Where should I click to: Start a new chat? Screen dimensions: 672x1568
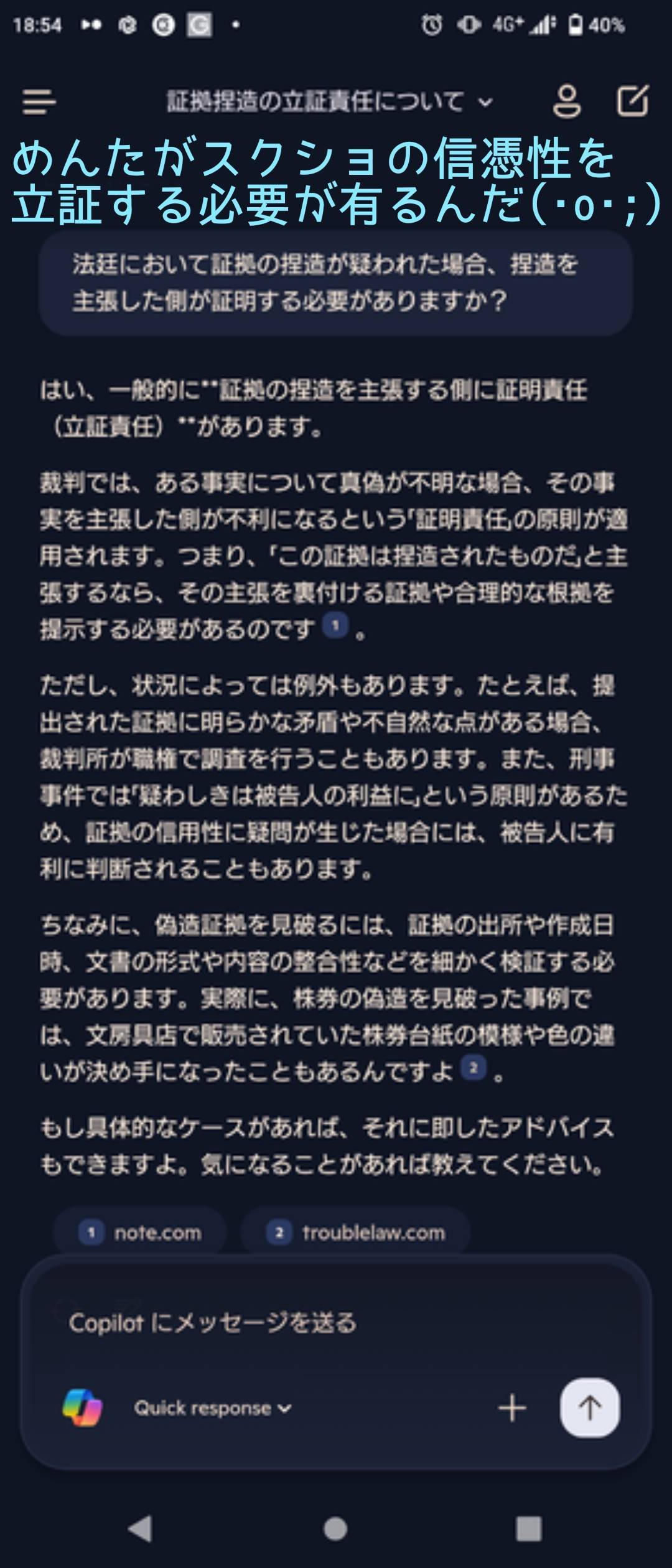tap(633, 101)
